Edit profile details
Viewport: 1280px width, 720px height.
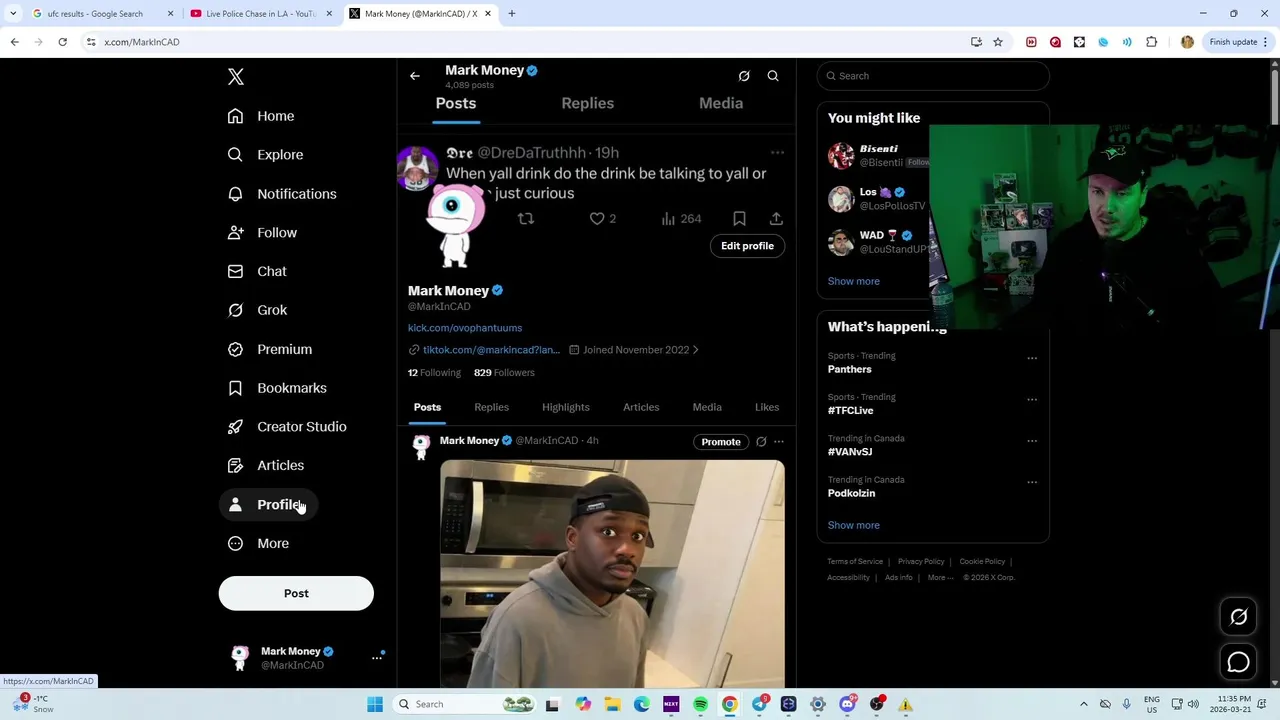(747, 246)
